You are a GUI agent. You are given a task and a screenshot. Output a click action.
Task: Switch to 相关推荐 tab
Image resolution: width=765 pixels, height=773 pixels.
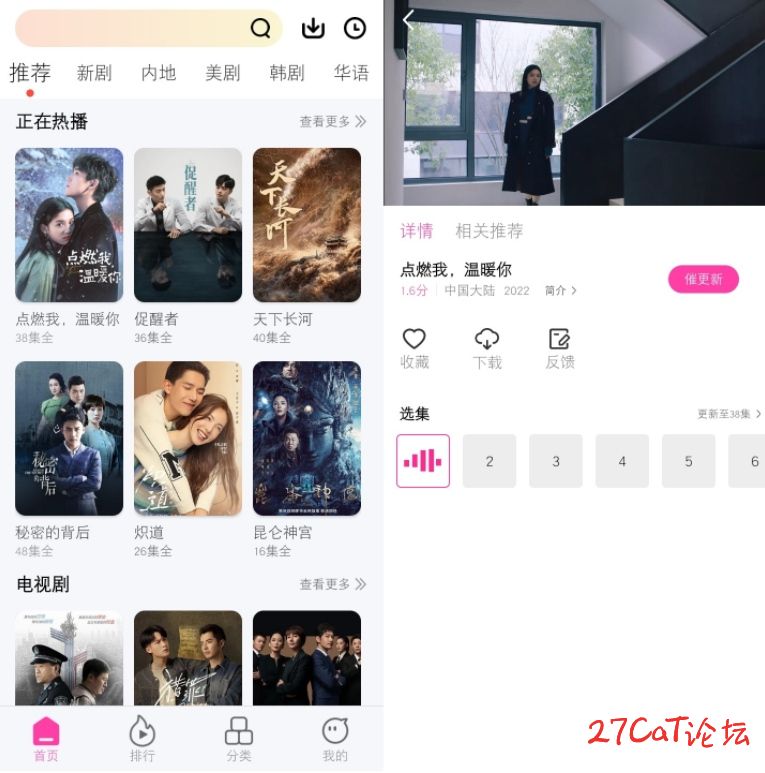coord(489,231)
